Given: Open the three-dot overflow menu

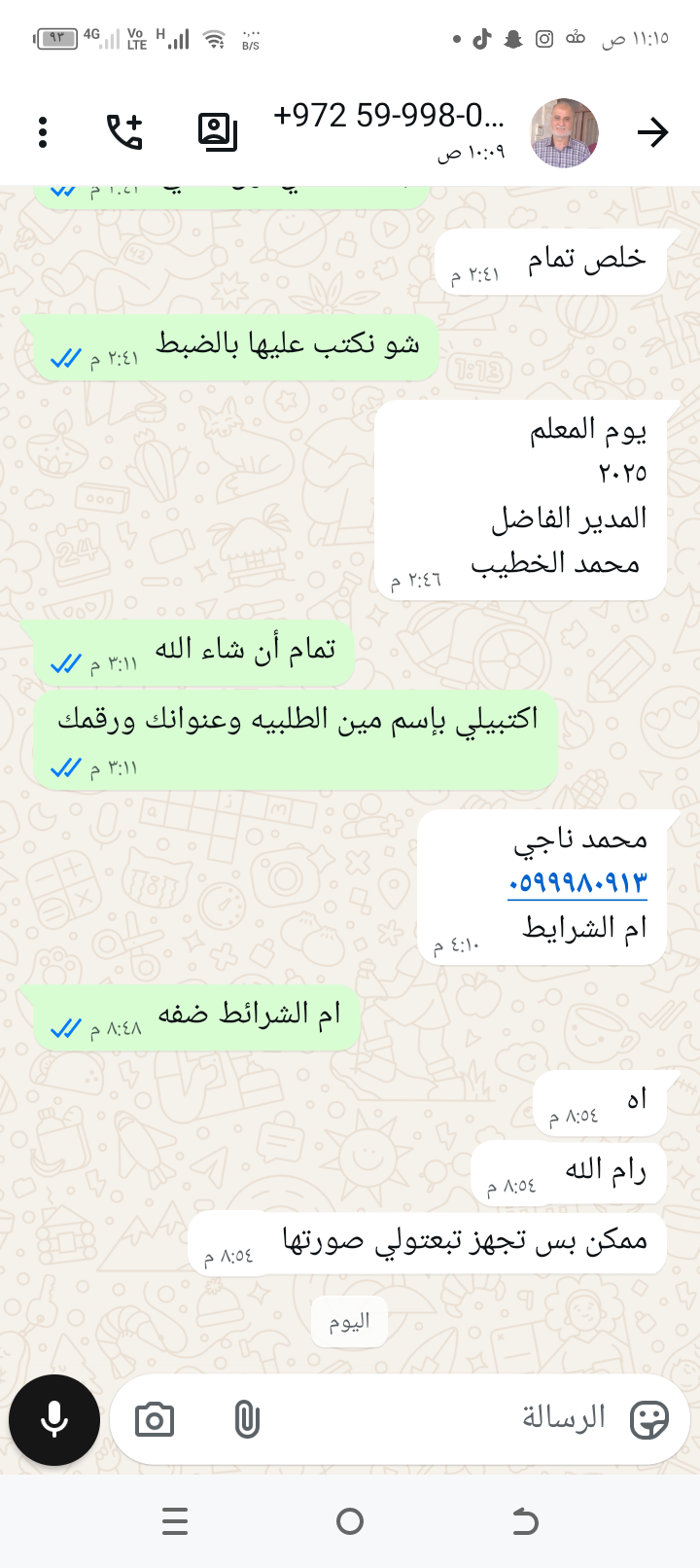Looking at the screenshot, I should (43, 132).
